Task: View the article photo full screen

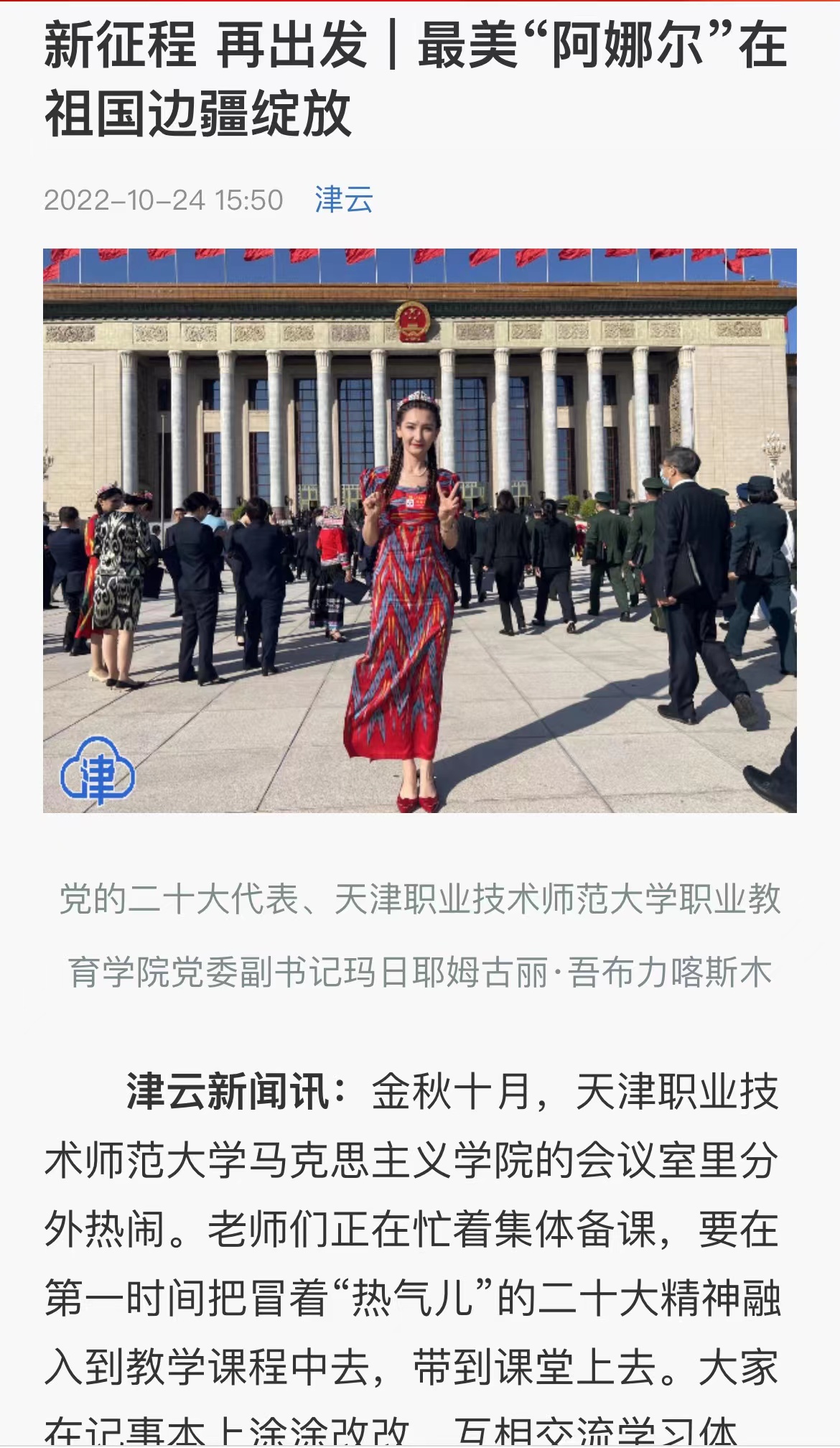Action: tap(420, 530)
